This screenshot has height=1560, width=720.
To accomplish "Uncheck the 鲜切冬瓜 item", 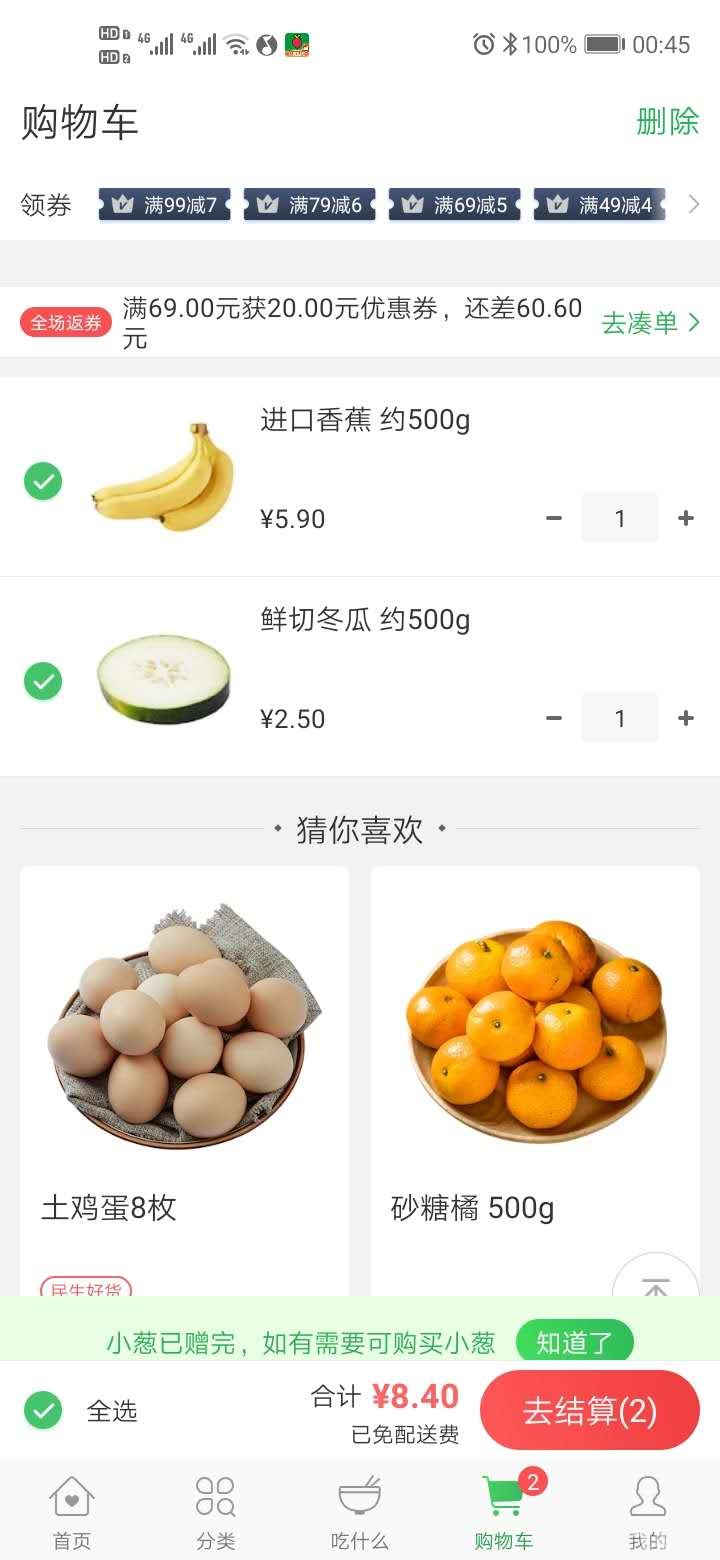I will tap(43, 681).
